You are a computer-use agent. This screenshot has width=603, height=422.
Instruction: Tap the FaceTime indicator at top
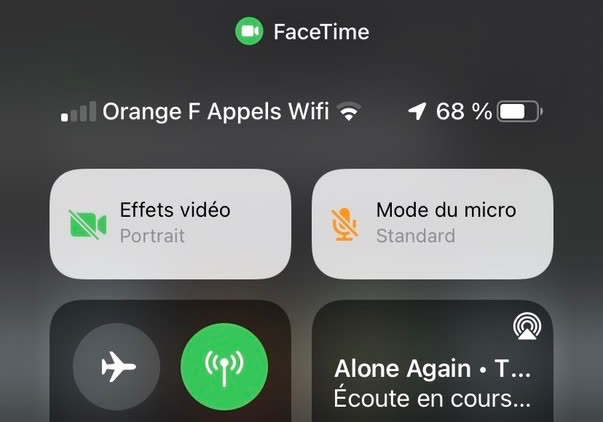click(302, 32)
